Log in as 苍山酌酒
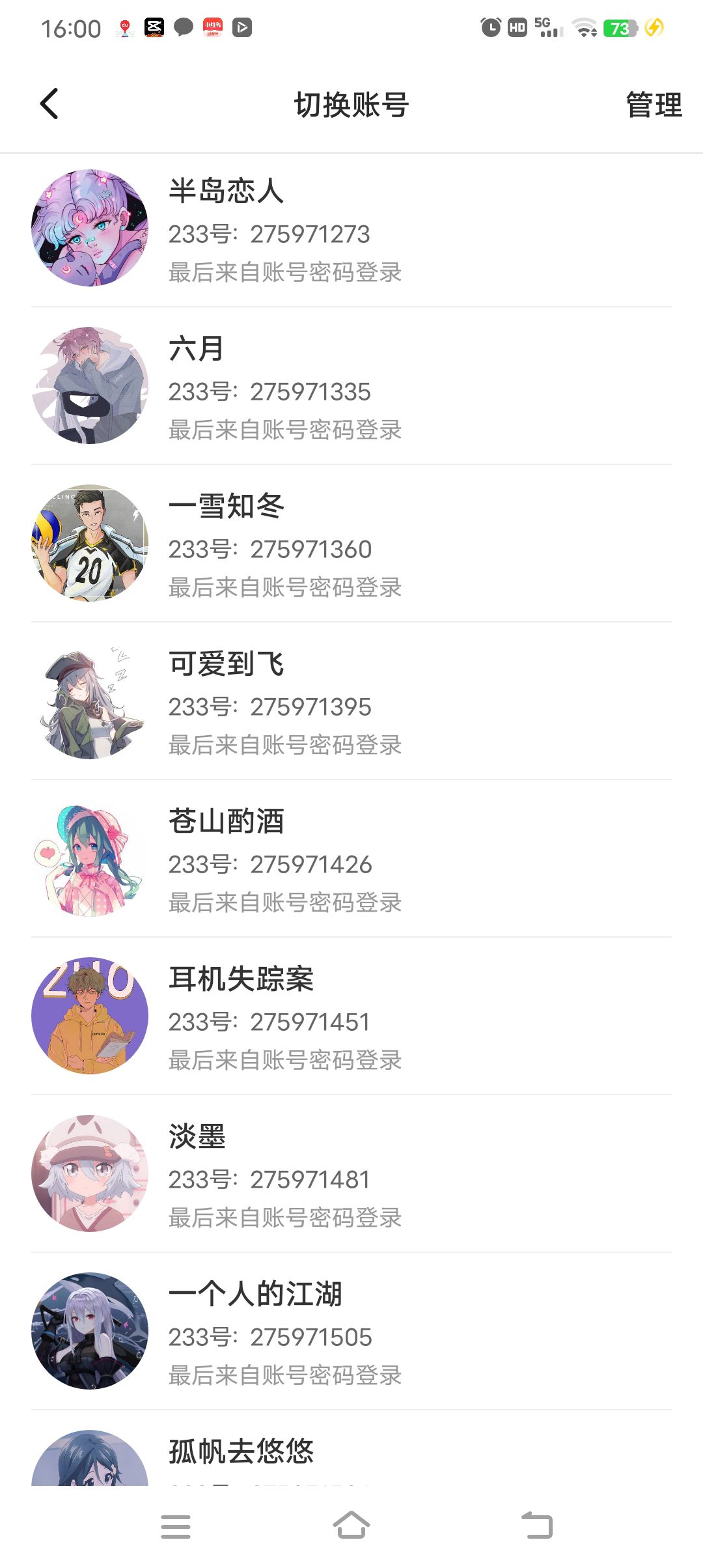This screenshot has width=703, height=1568. (351, 860)
